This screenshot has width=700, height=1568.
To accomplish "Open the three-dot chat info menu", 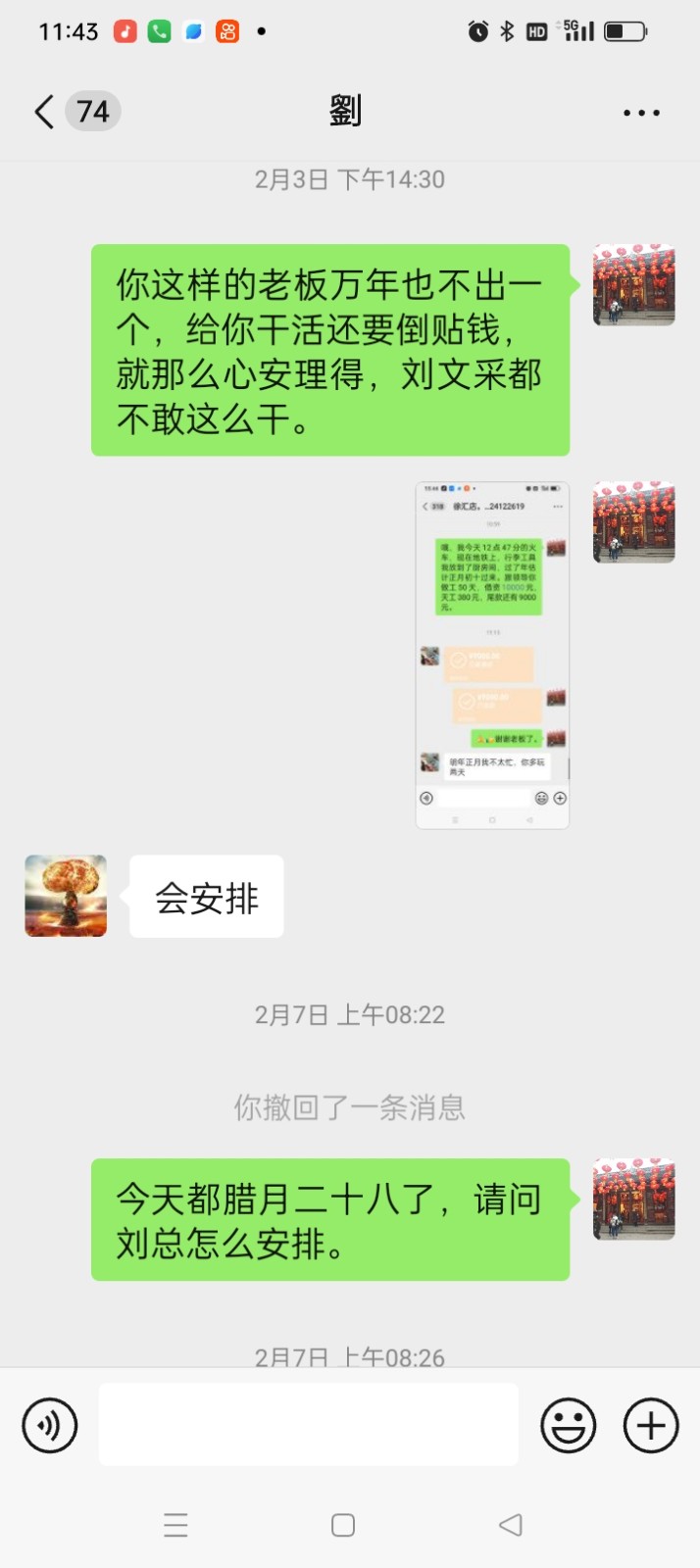I will (641, 113).
